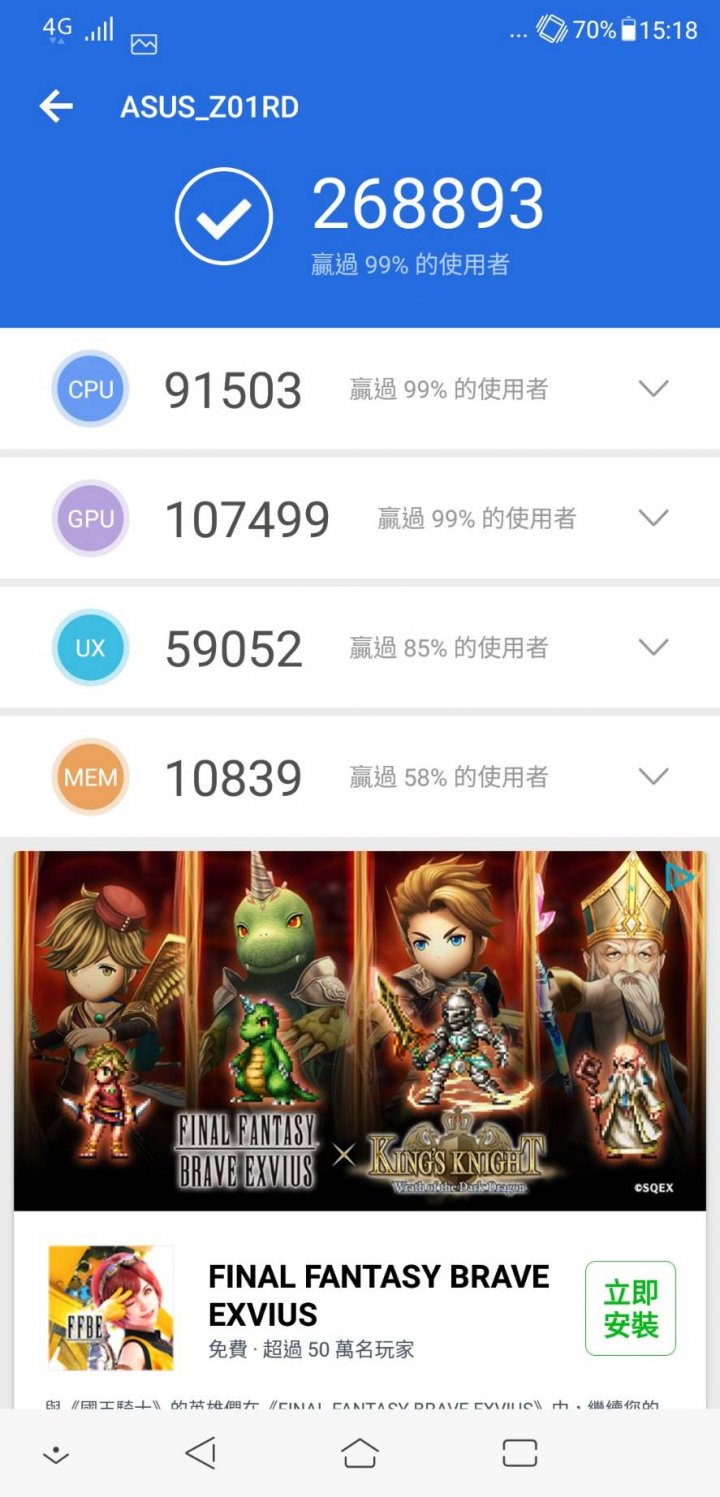Tap the green 立即安裝 install button

click(630, 1308)
